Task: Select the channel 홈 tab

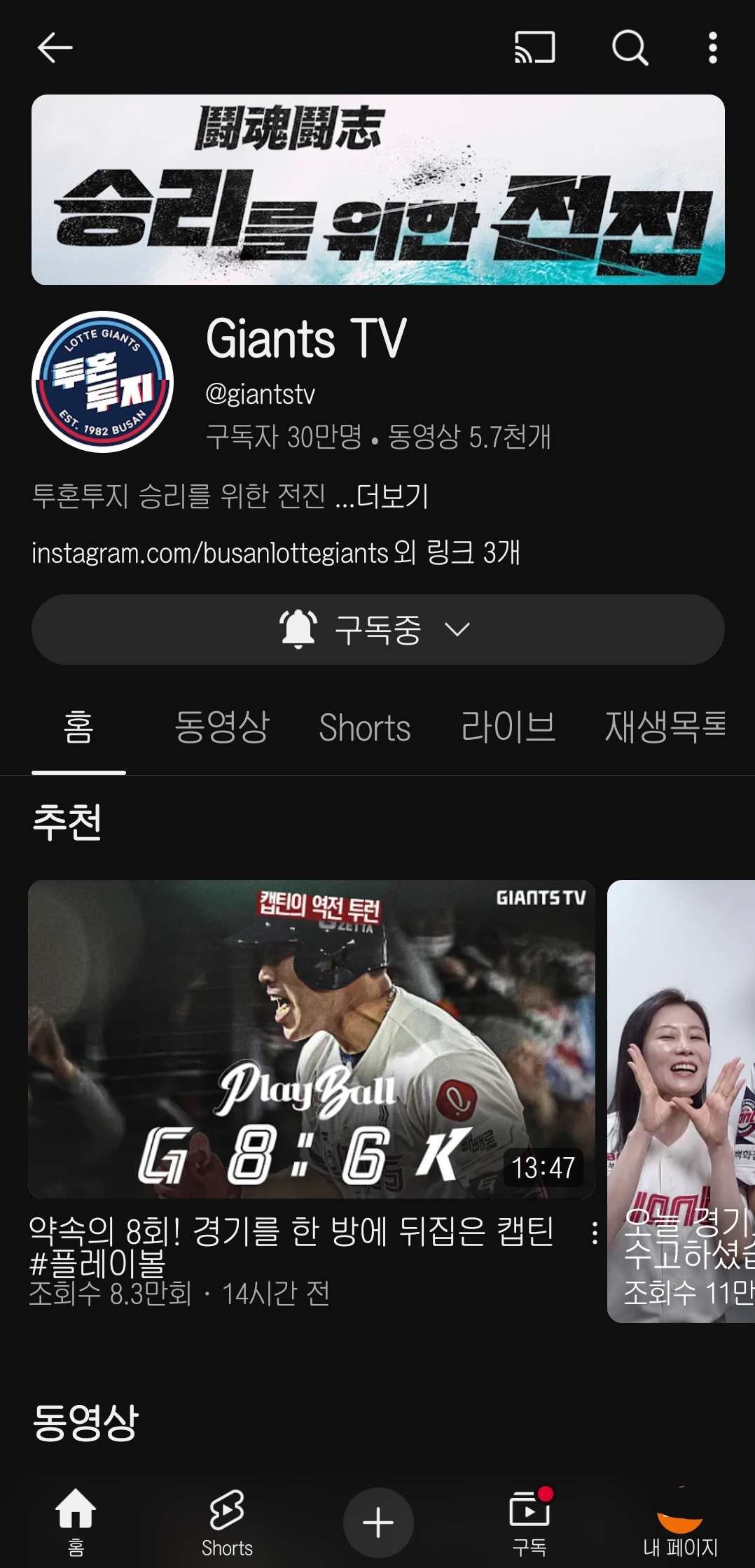Action: pyautogui.click(x=78, y=727)
